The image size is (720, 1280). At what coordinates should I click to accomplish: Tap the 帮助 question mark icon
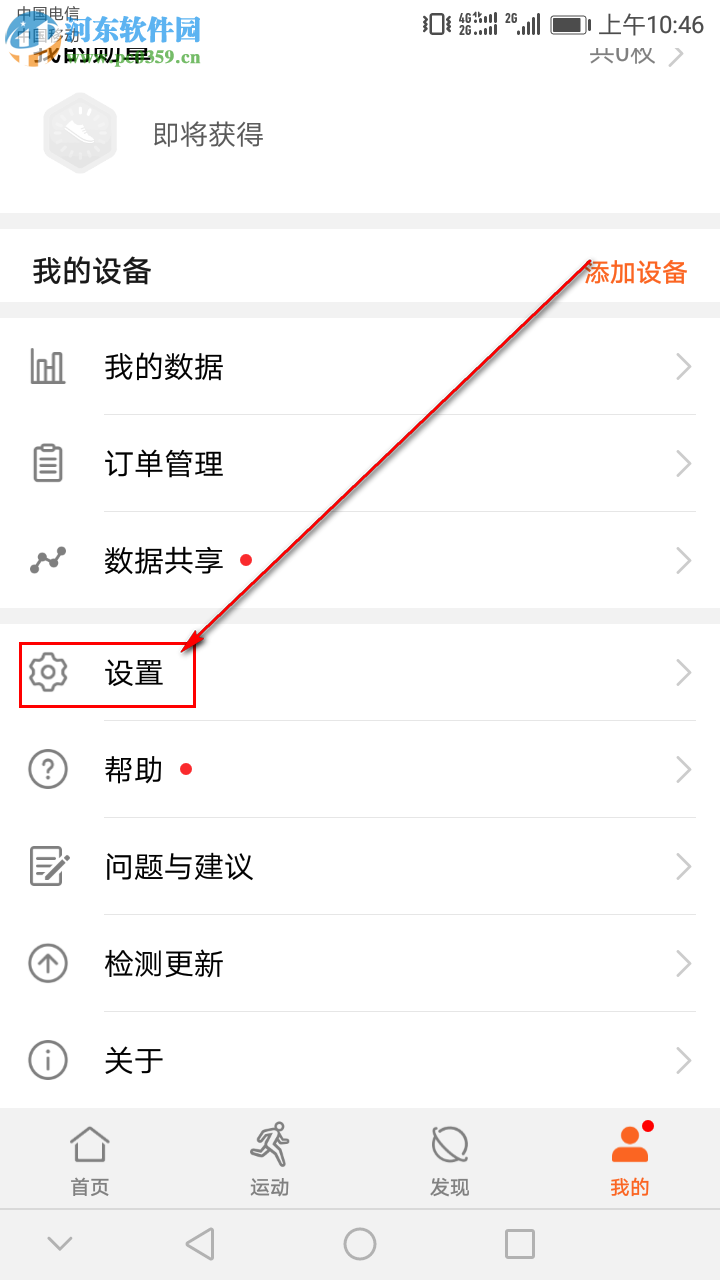[x=47, y=769]
